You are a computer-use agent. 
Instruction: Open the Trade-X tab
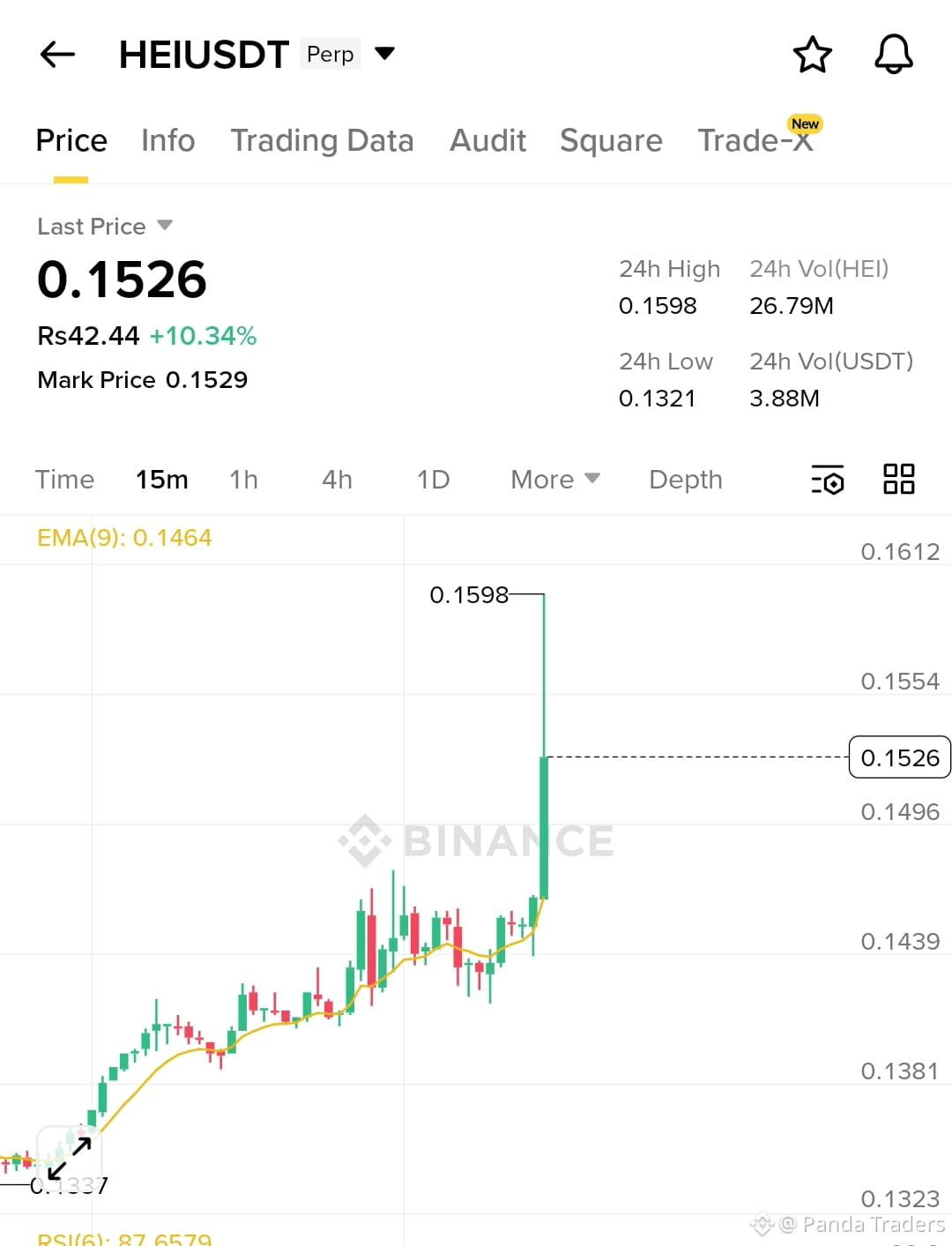point(755,140)
